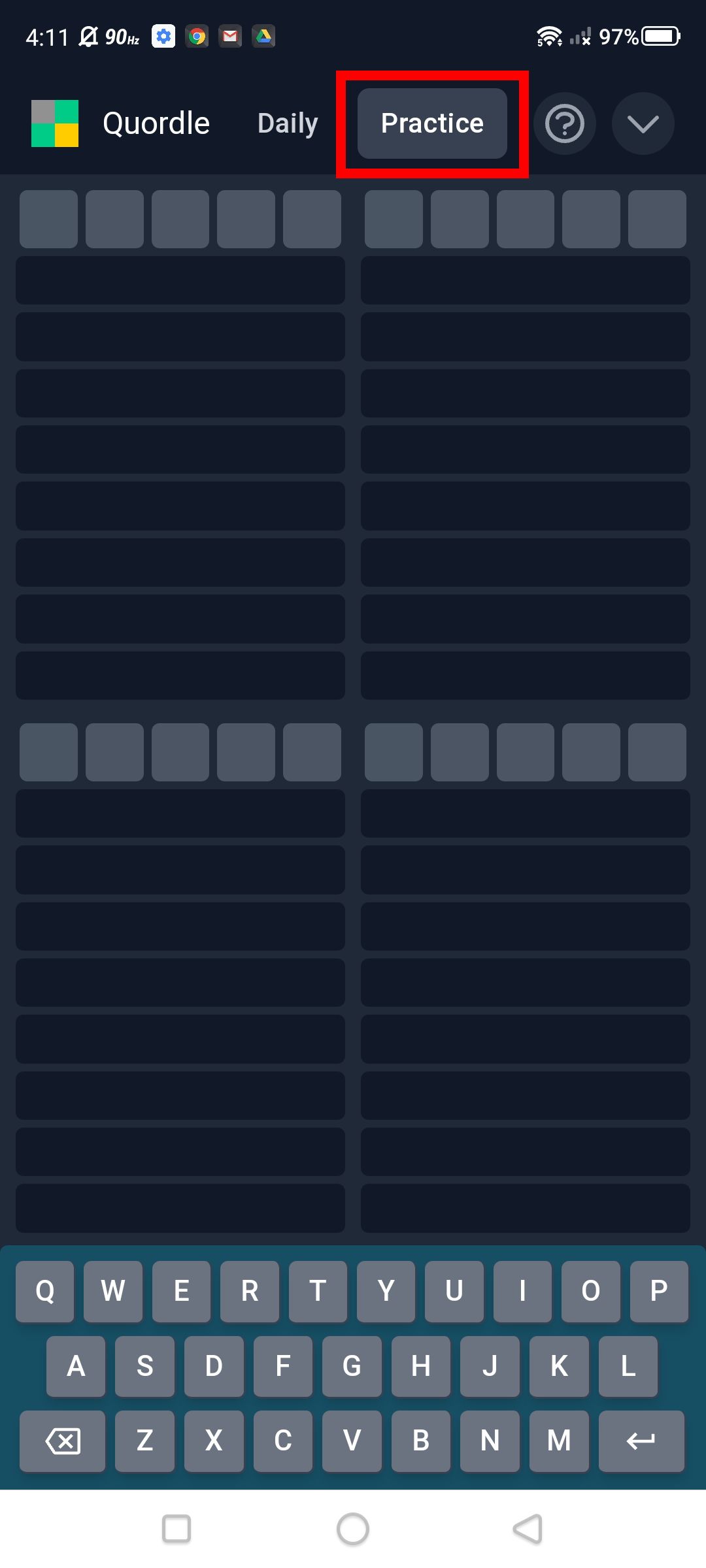Expand the dropdown chevron menu
This screenshot has width=706, height=1568.
pos(643,123)
